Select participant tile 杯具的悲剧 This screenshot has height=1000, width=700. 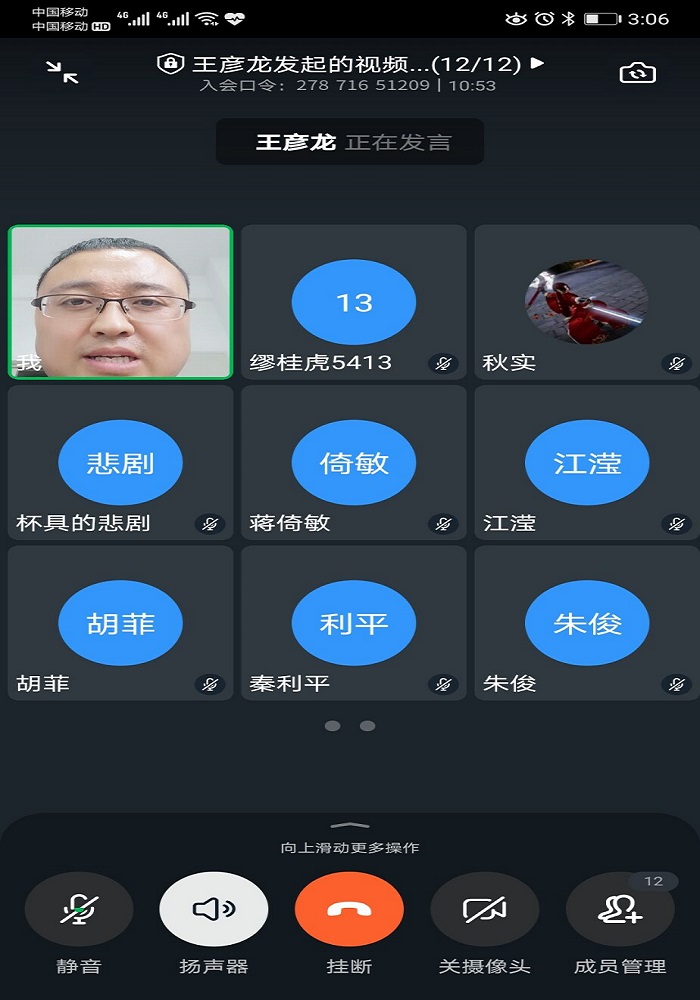pos(121,462)
